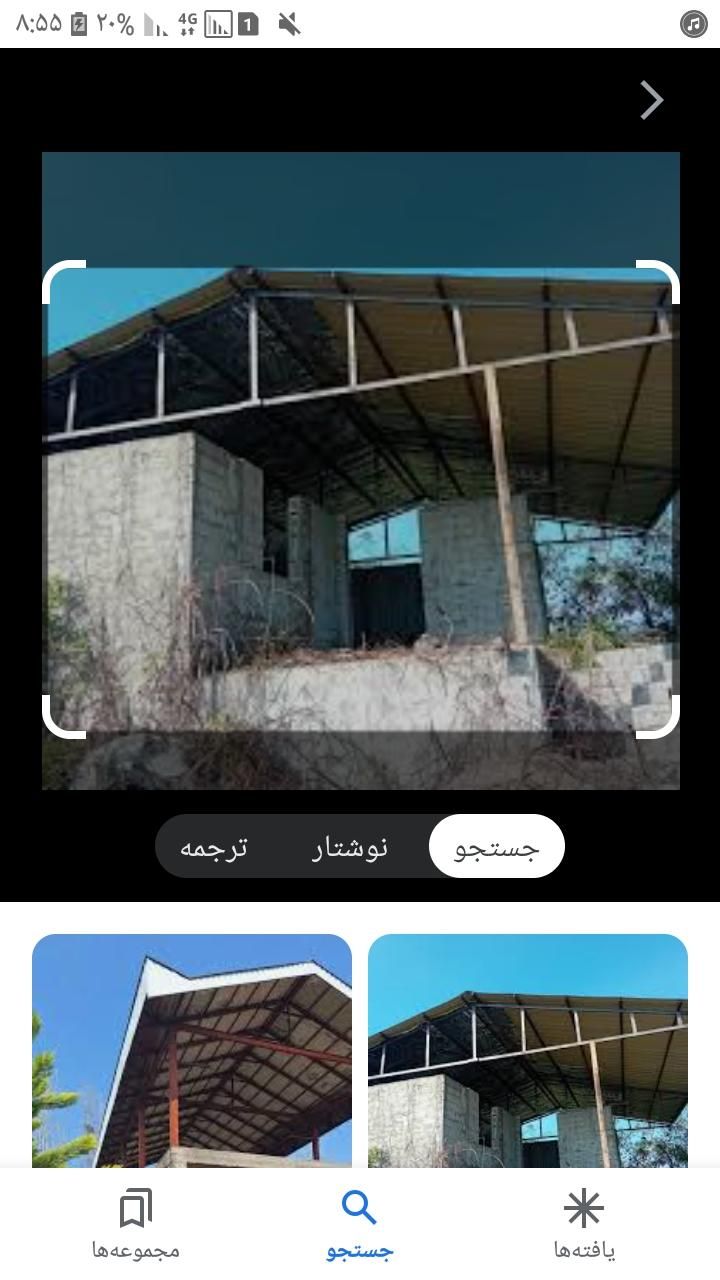The width and height of the screenshot is (720, 1280).
Task: Go to the bottom جستجو search tab
Action: point(360,1224)
